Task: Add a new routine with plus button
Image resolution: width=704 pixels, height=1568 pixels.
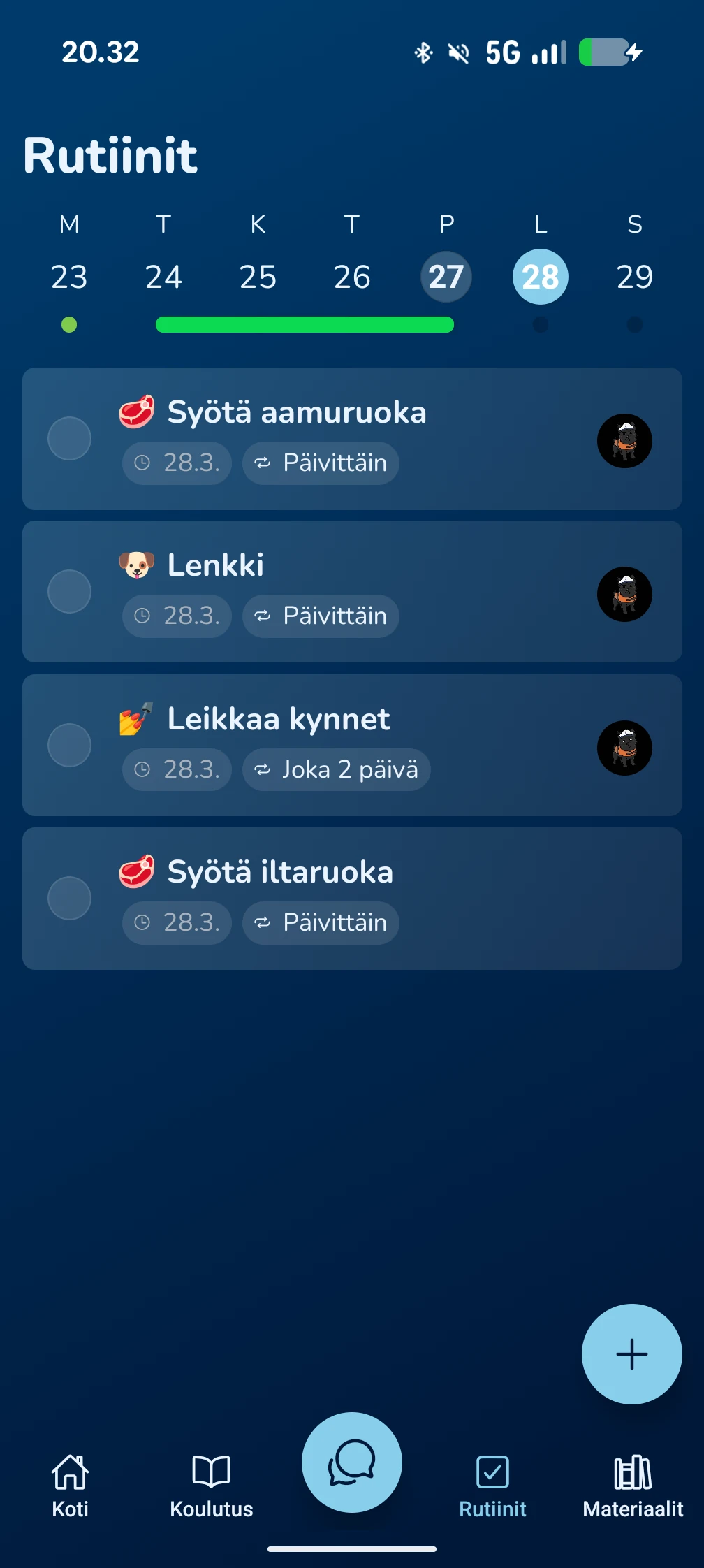Action: pos(631,1354)
